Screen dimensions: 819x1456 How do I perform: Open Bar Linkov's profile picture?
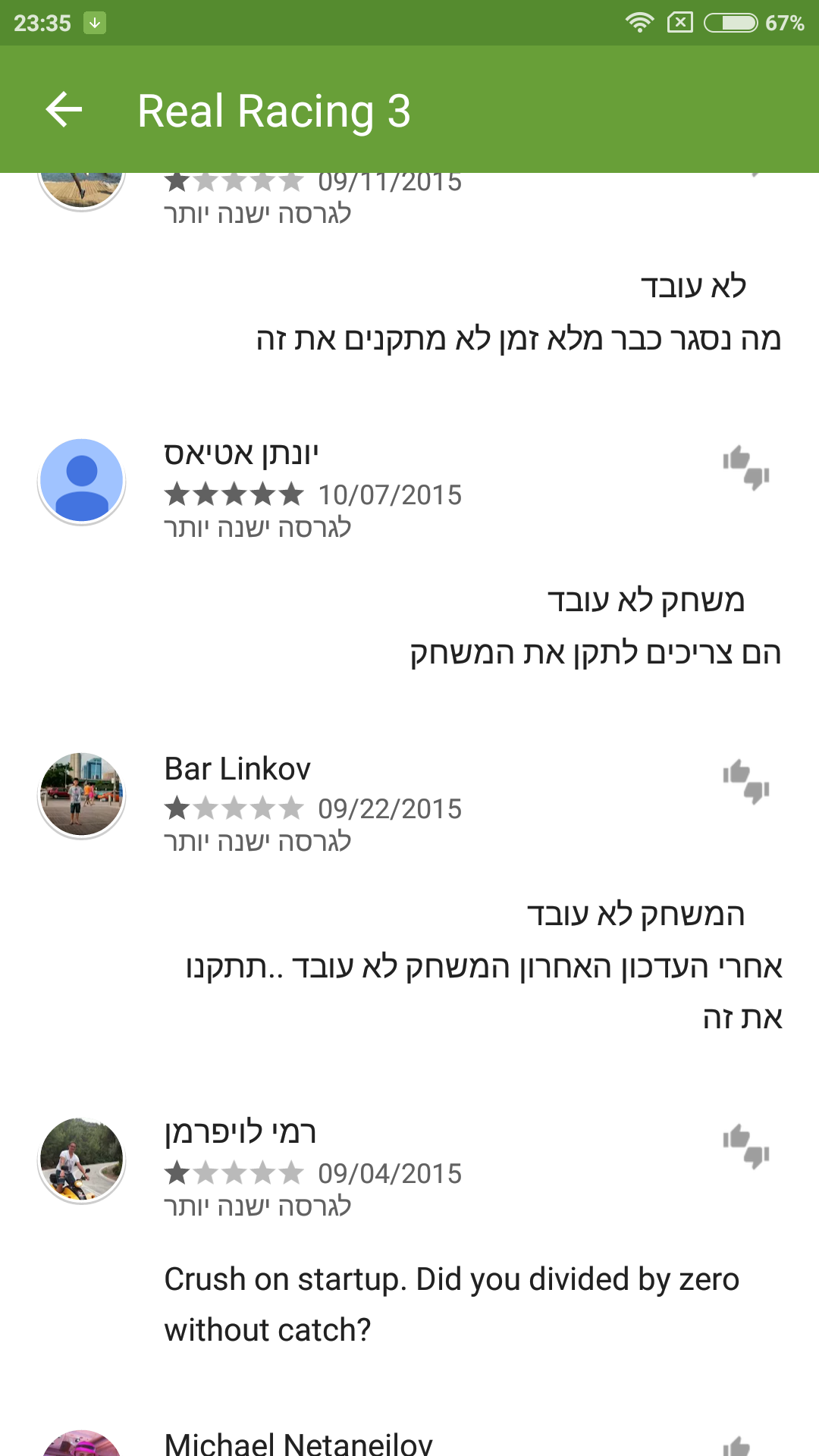(82, 795)
